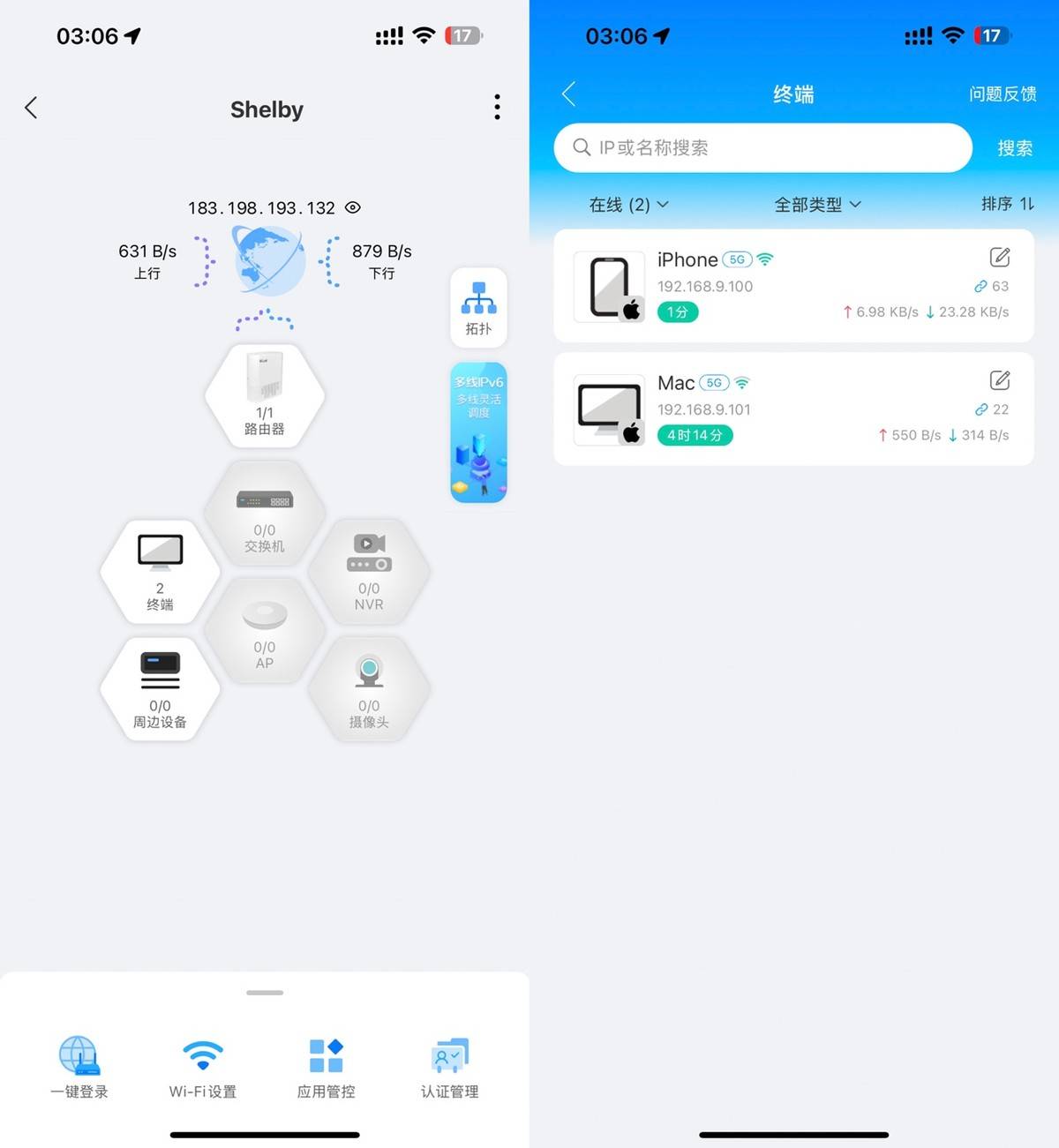Screen dimensions: 1059x1148
Task: Open the 路由器 router hexagon
Action: [x=265, y=395]
